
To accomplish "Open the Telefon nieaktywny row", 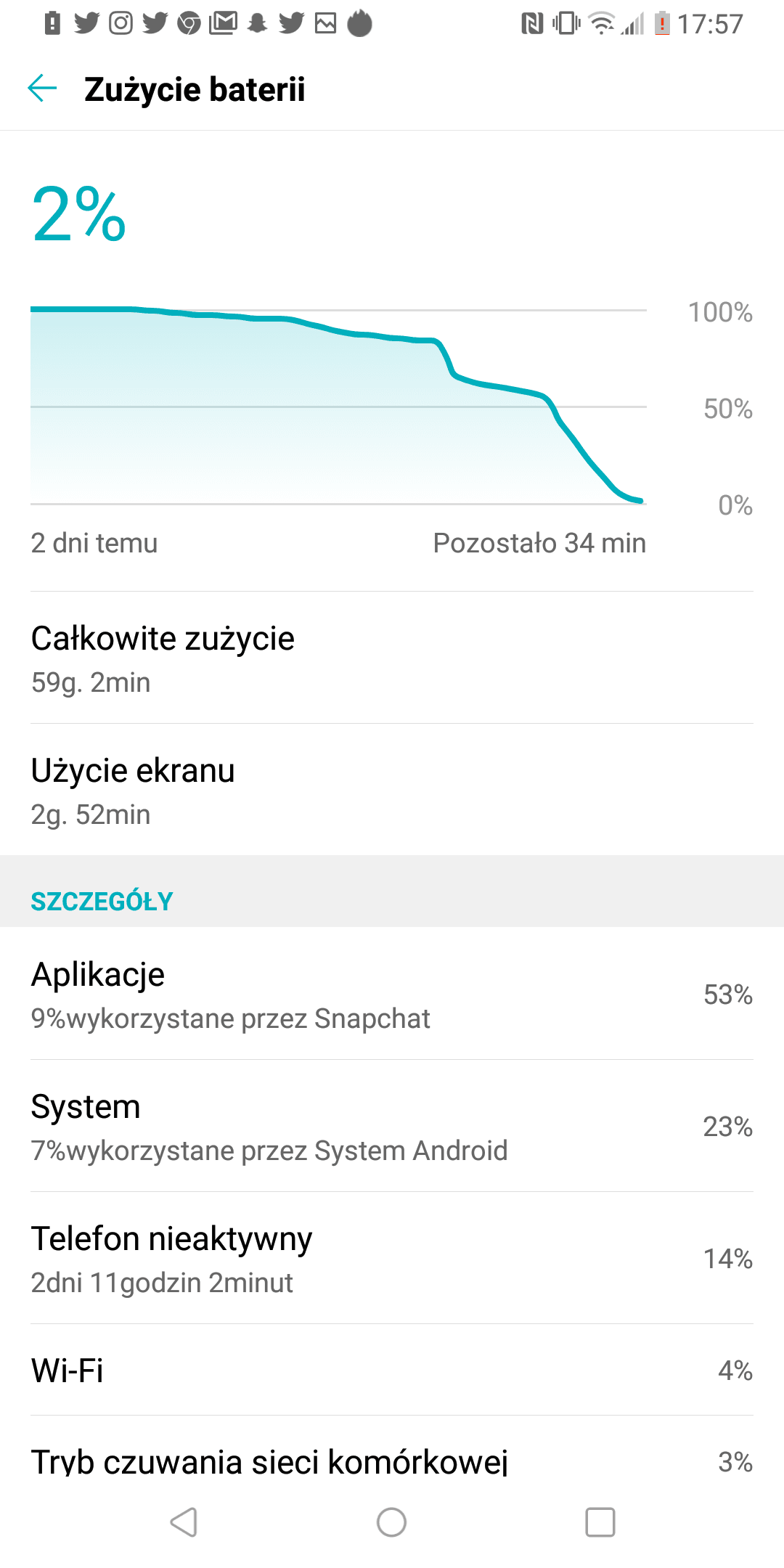I will [x=392, y=1258].
